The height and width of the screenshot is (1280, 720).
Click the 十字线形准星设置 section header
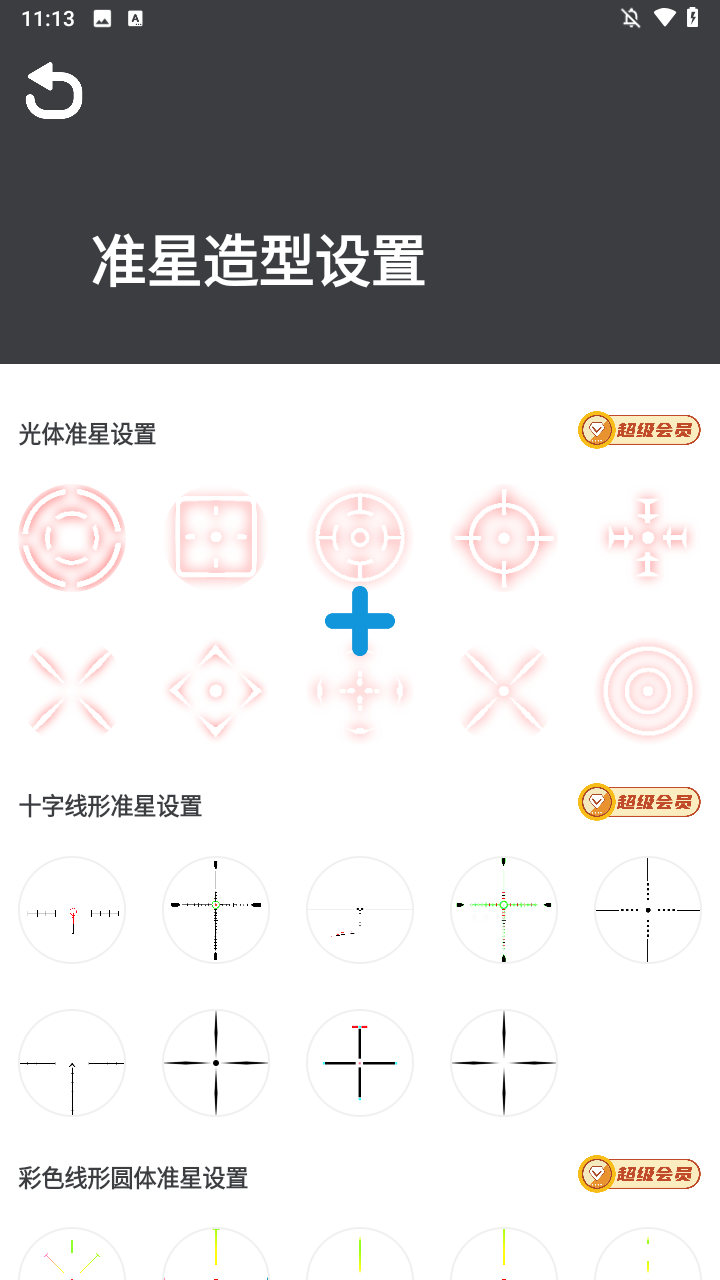110,806
